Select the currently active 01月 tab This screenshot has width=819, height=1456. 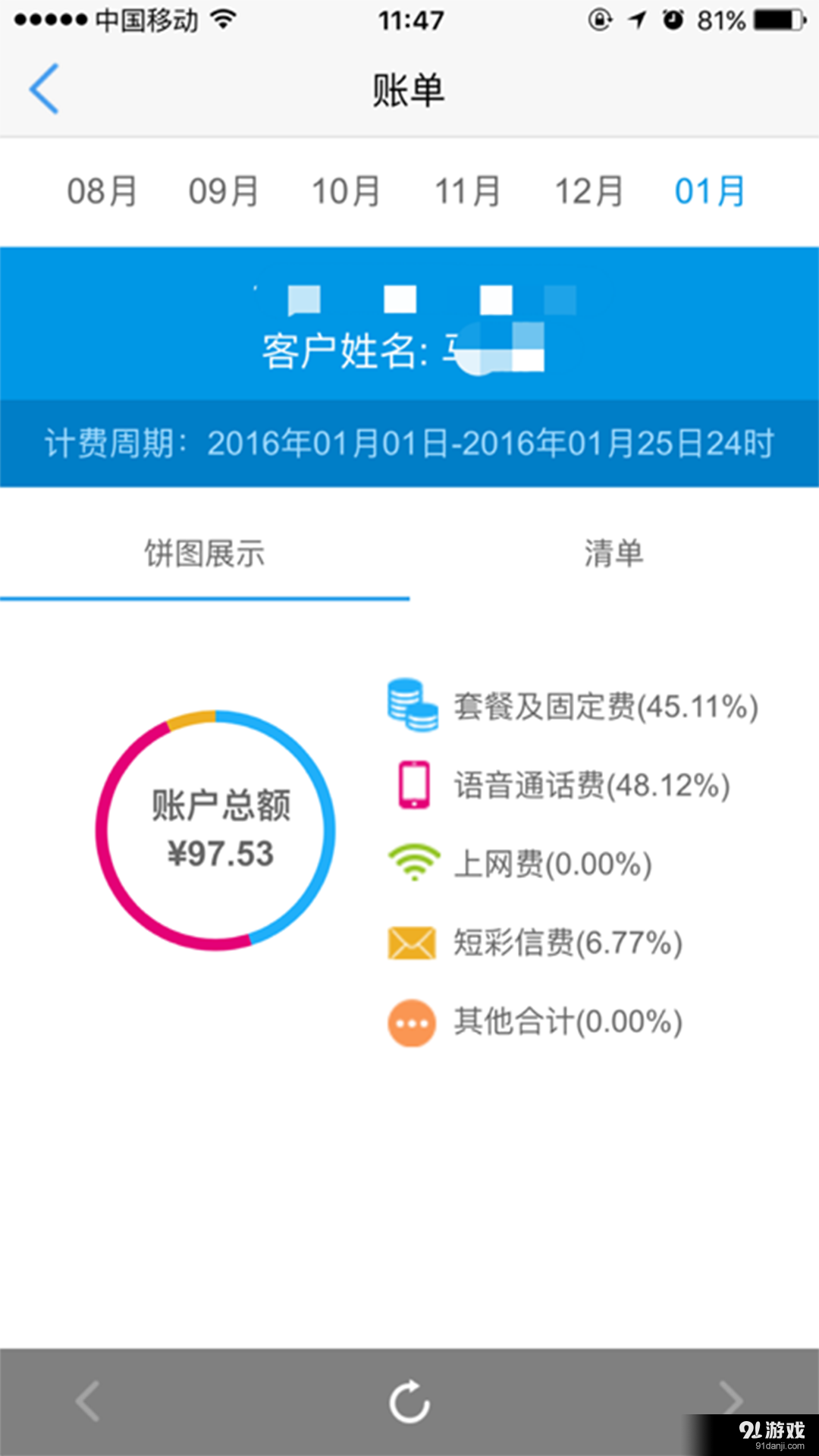pos(709,191)
